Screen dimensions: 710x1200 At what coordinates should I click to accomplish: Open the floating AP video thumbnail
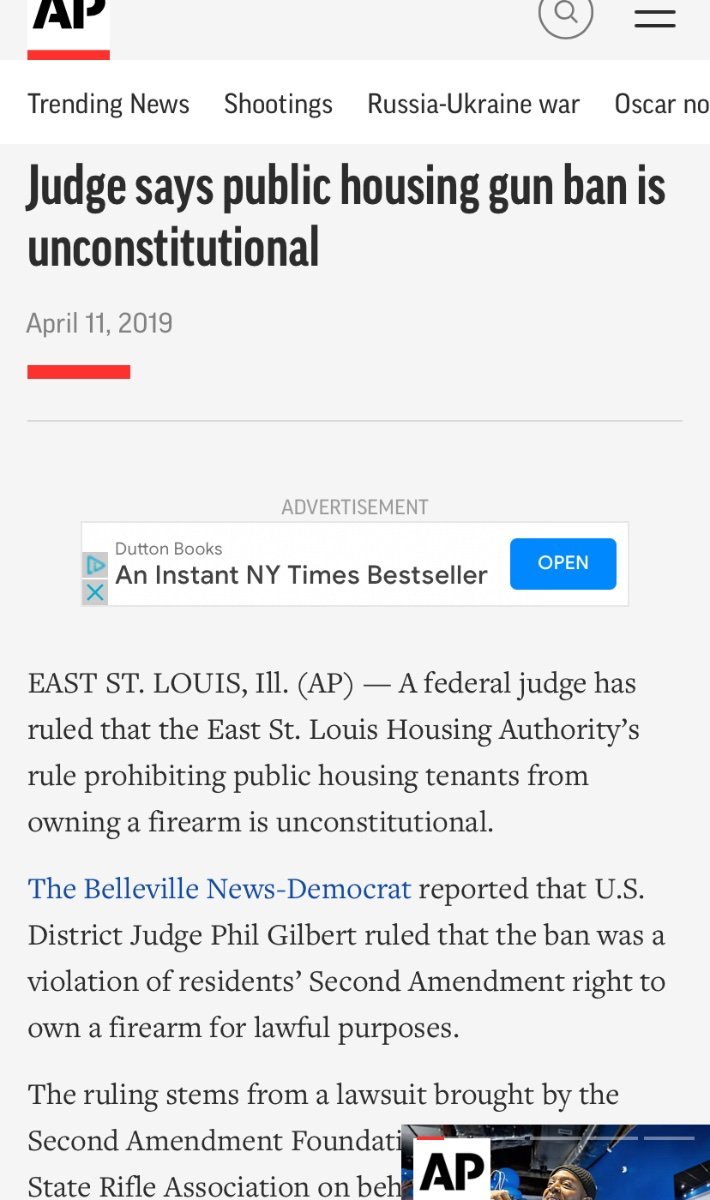point(555,1162)
